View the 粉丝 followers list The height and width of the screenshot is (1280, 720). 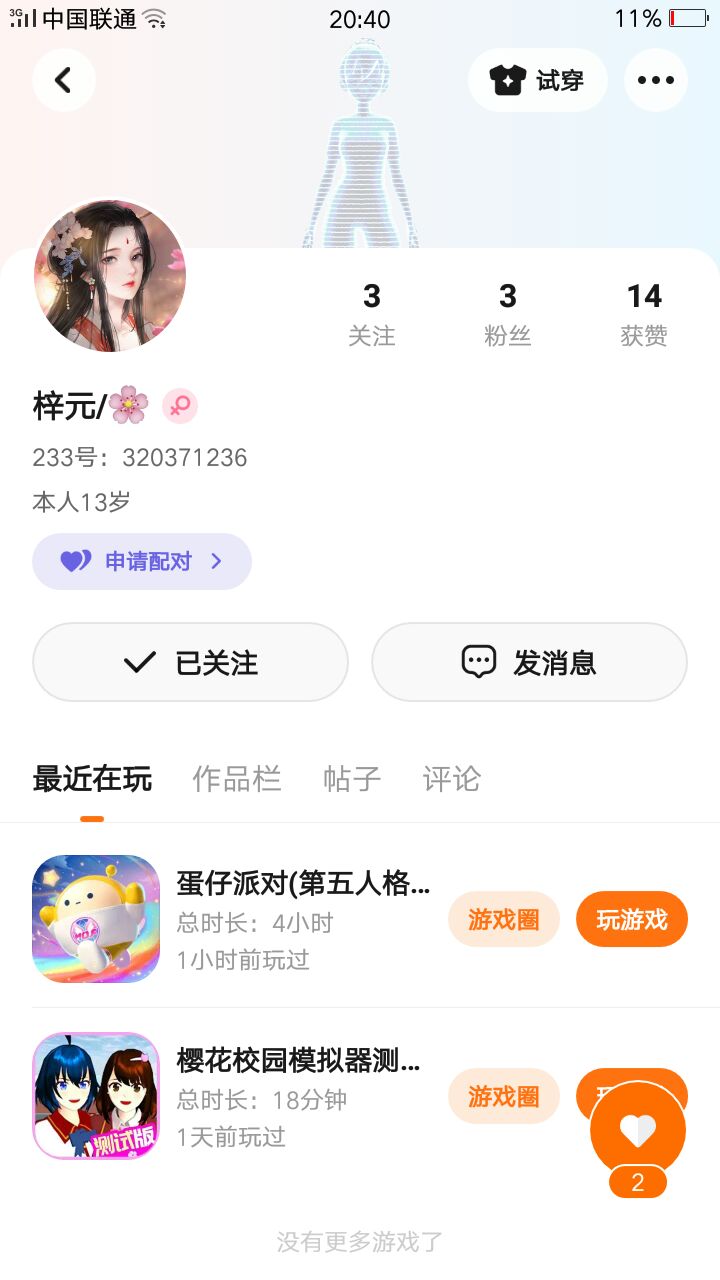508,314
